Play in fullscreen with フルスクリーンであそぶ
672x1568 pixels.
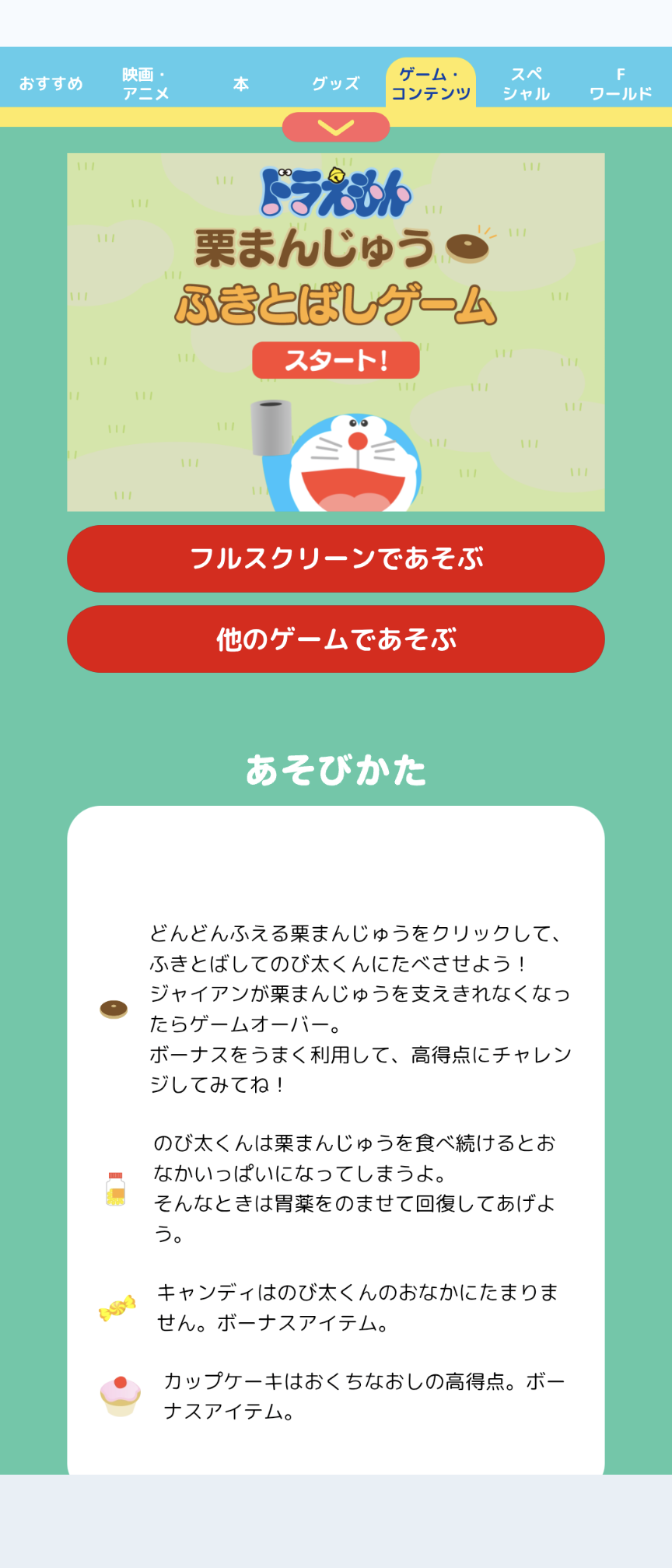coord(336,558)
